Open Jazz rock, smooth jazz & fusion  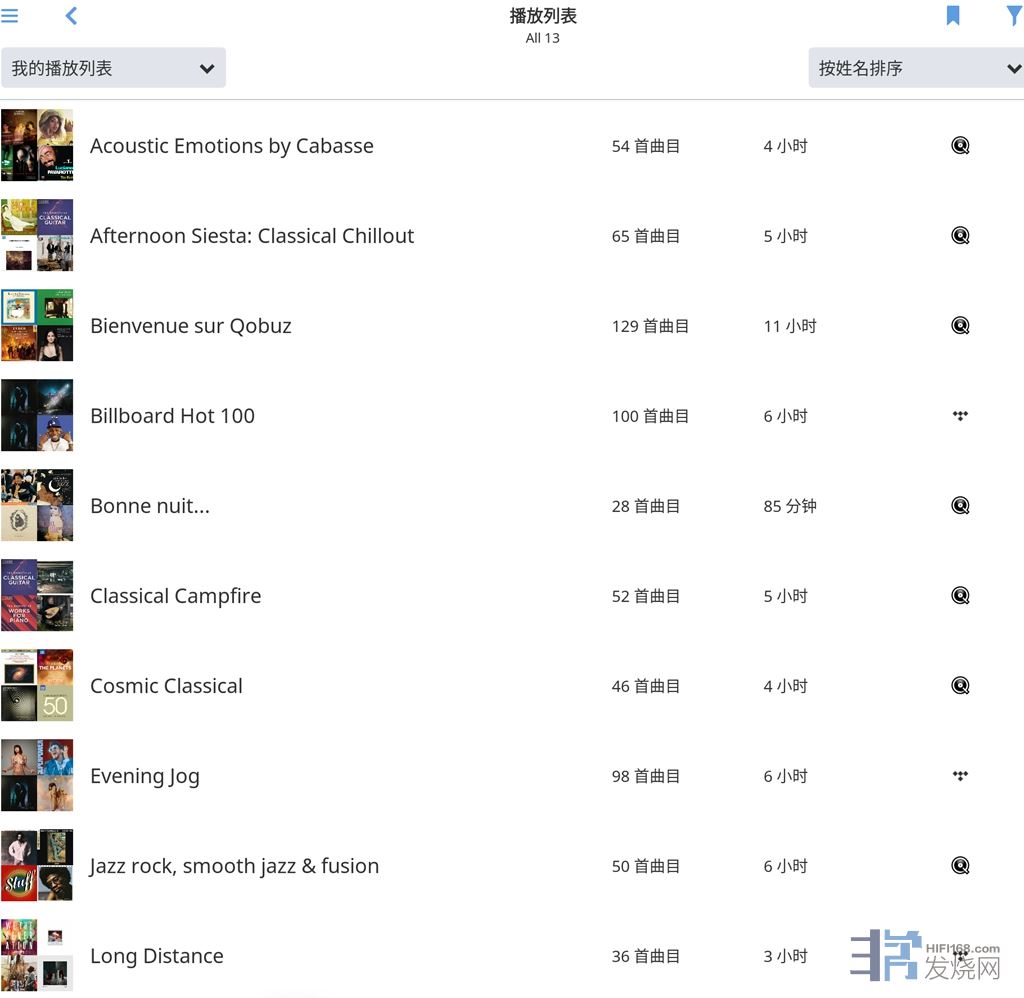tap(234, 866)
